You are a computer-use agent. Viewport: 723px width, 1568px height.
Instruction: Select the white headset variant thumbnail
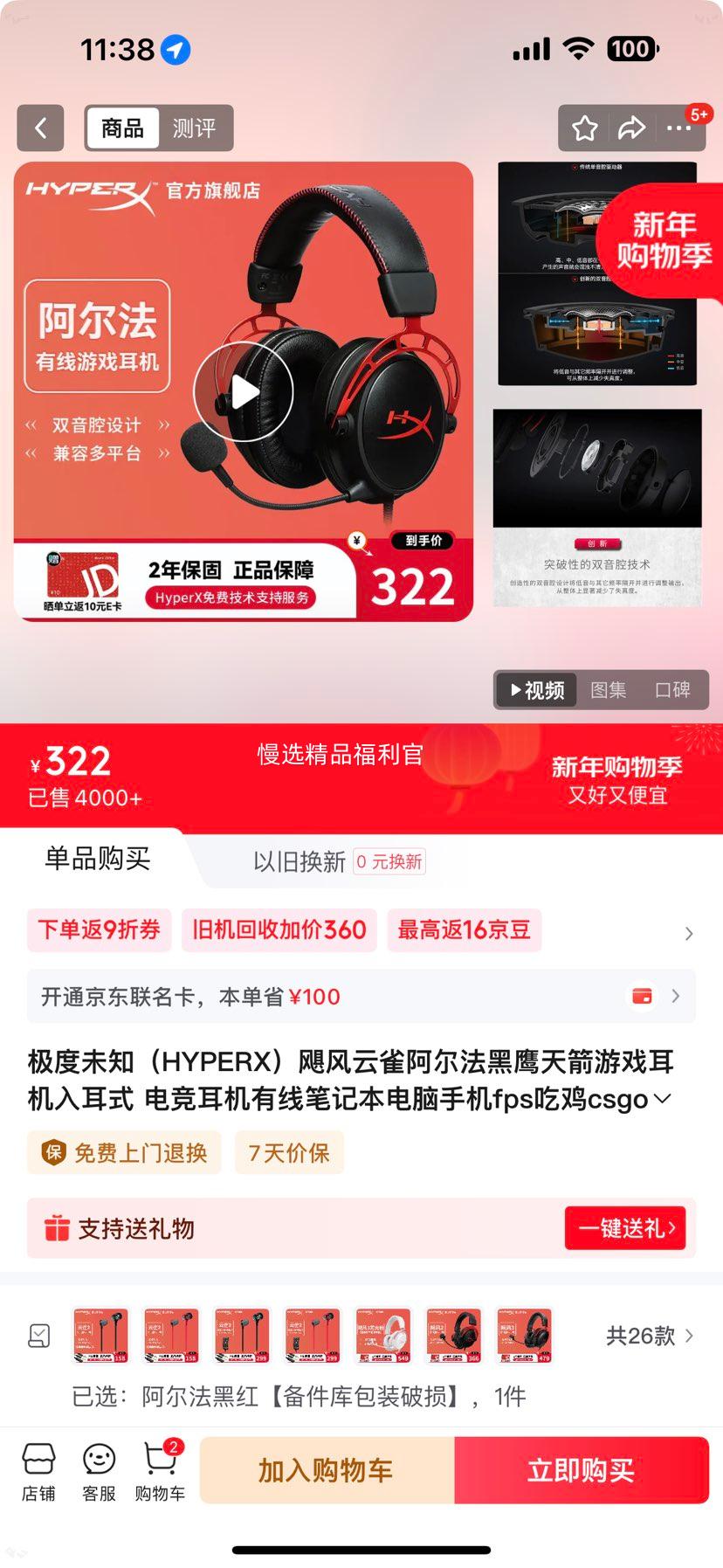(x=382, y=1335)
